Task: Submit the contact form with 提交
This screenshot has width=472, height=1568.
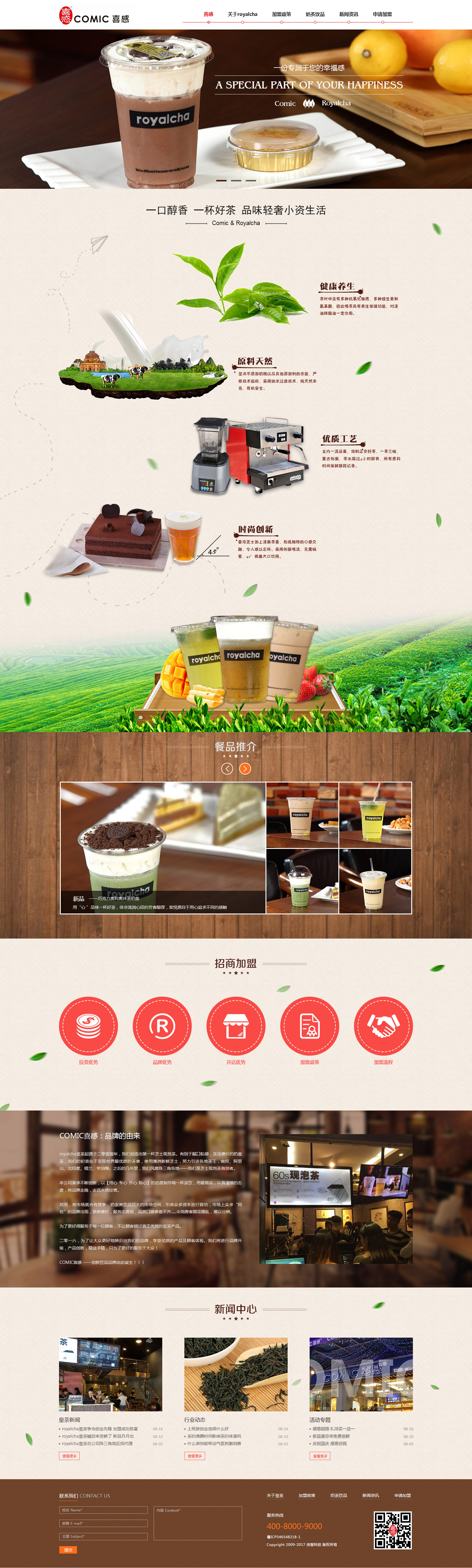Action: click(68, 1550)
